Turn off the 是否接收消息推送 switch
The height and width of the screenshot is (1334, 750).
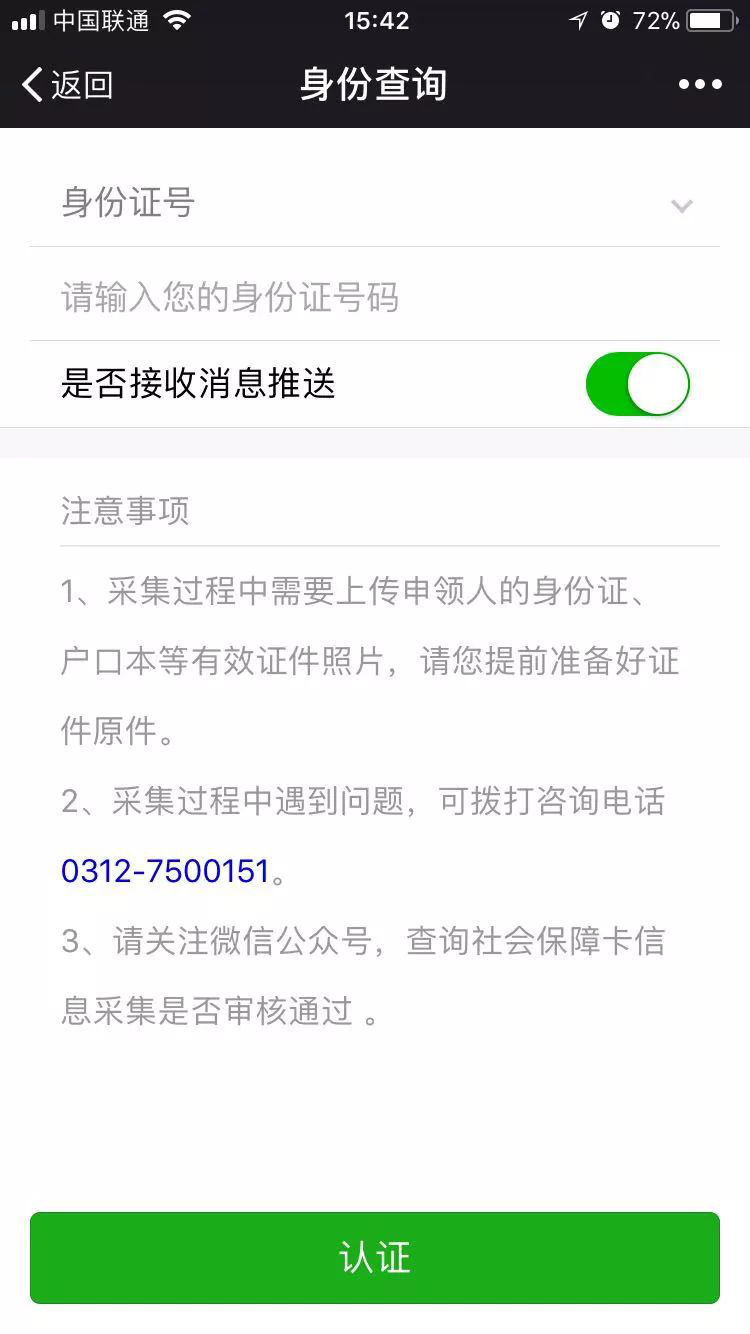point(638,384)
